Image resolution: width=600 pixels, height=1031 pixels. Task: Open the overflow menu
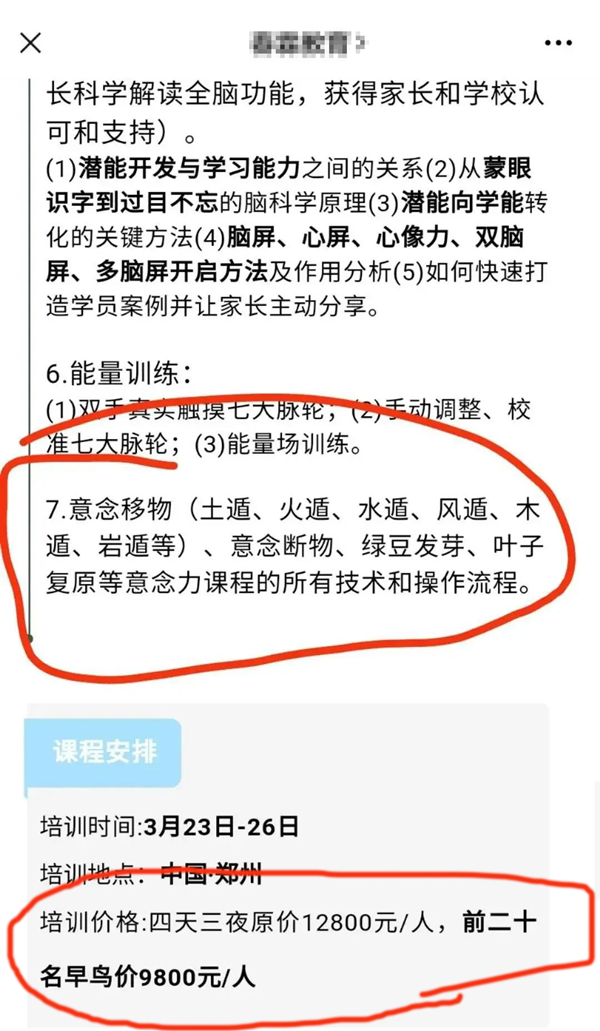[x=558, y=43]
